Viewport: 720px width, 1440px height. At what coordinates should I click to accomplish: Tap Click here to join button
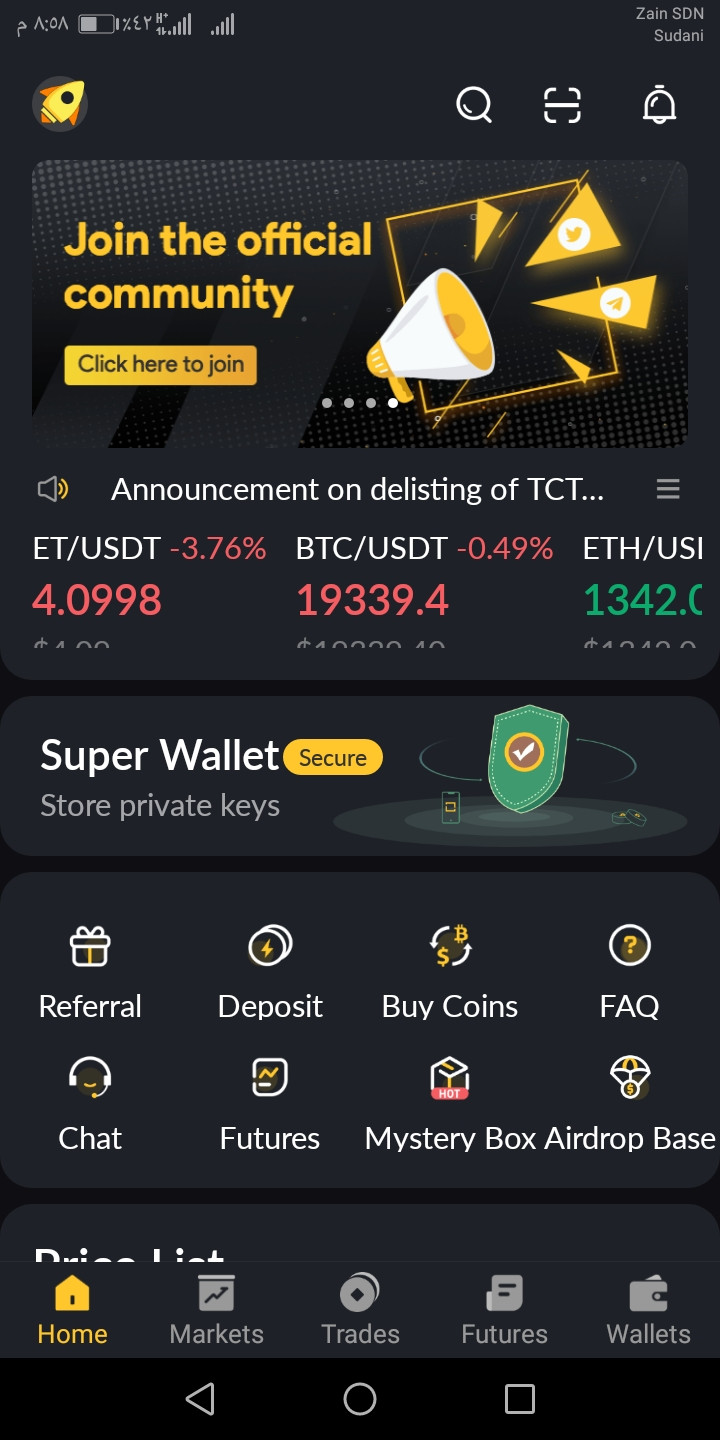[x=161, y=365]
